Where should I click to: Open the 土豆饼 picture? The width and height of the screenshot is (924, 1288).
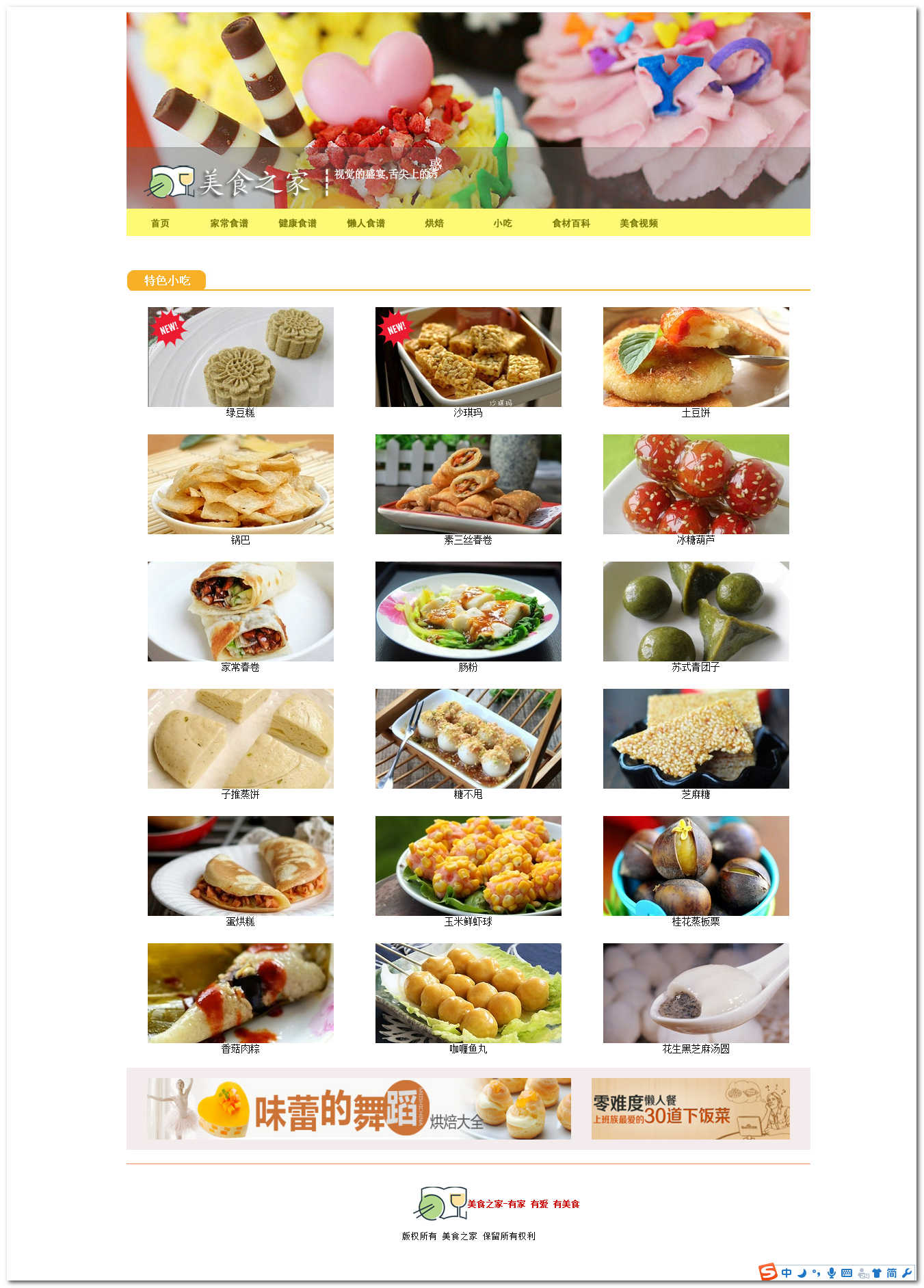(x=696, y=357)
